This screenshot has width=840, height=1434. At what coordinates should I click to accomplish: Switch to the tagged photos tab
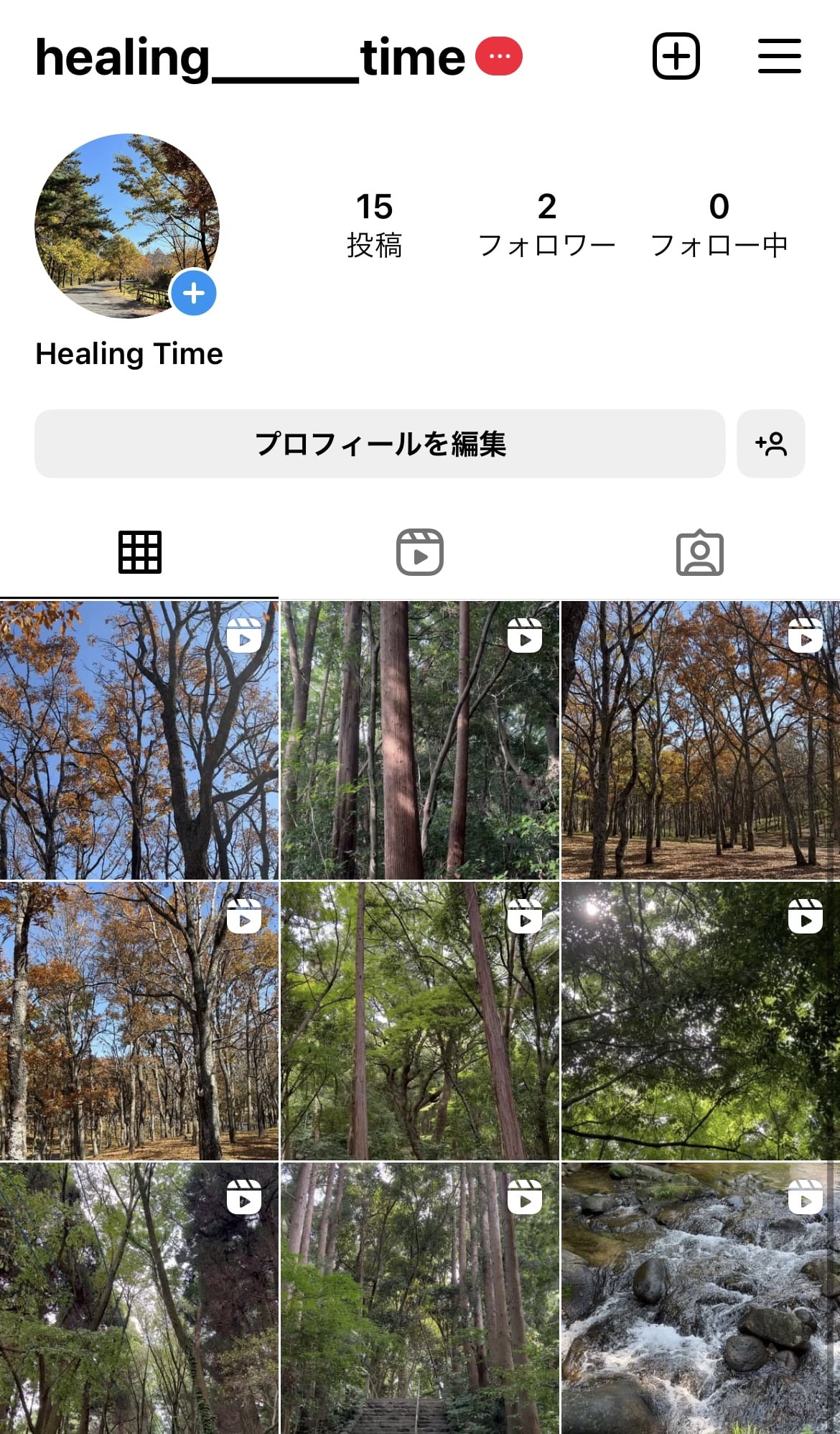(699, 552)
